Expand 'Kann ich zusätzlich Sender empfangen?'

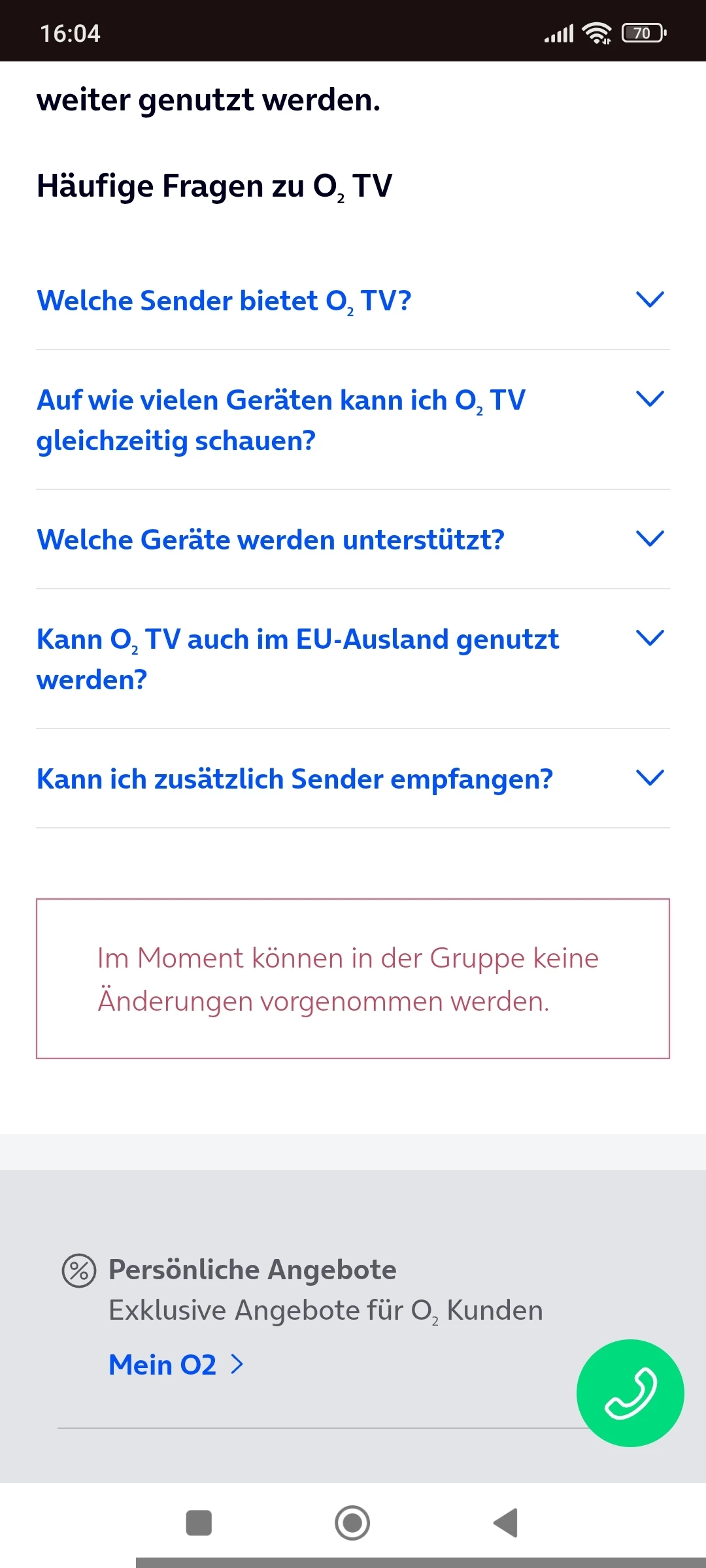353,779
